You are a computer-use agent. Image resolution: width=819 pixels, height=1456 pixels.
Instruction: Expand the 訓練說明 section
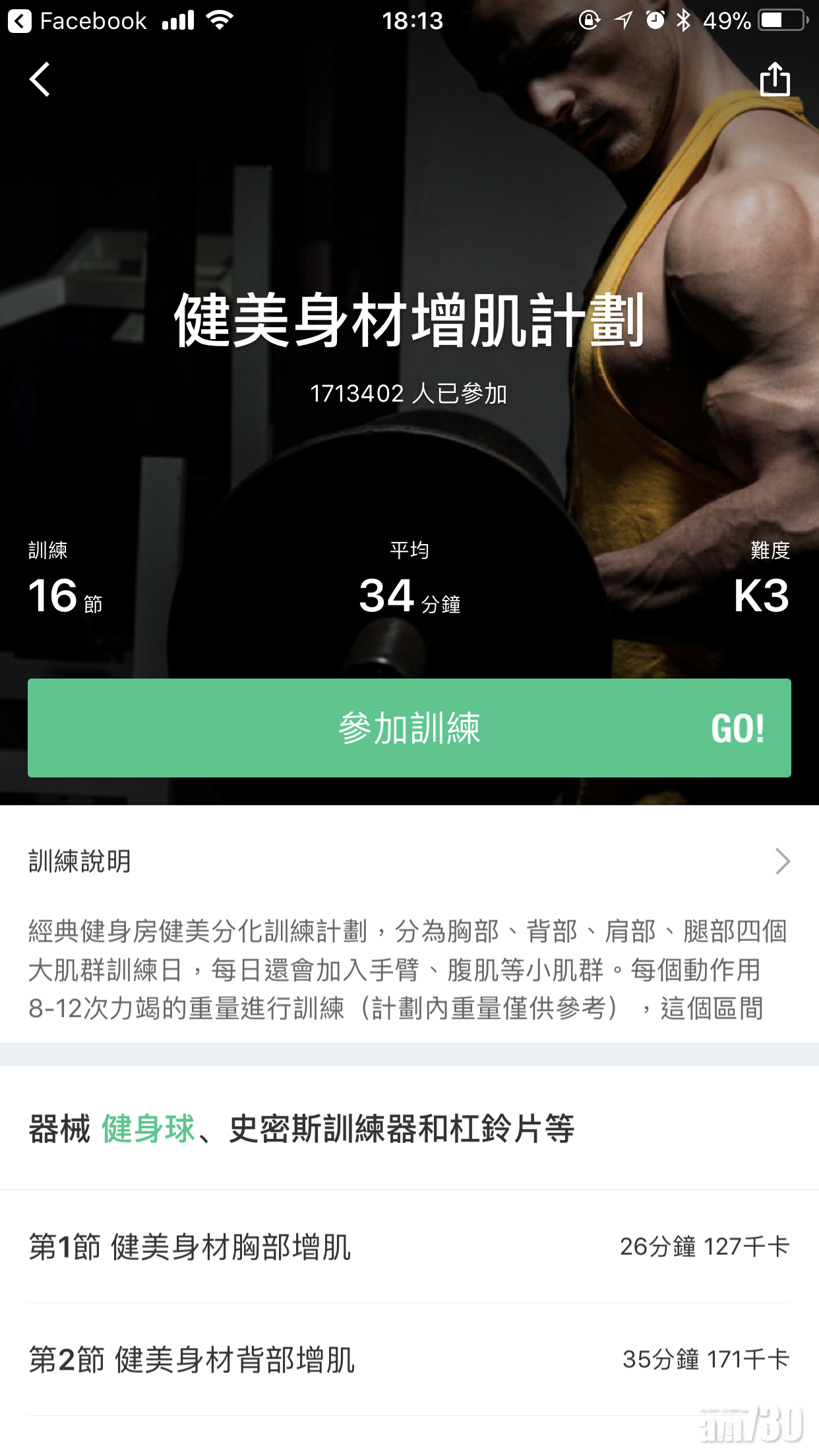782,861
